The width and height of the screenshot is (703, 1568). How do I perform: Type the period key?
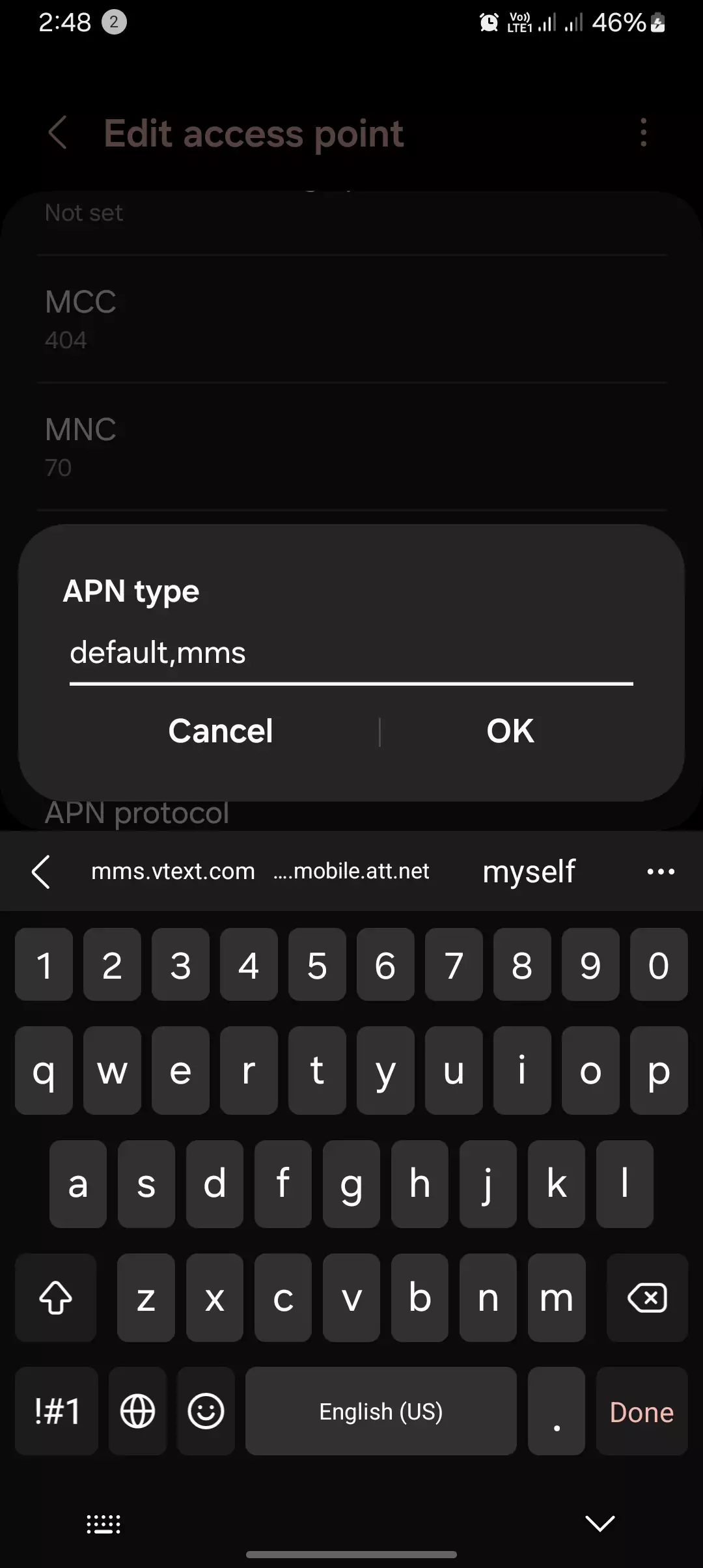coord(556,1412)
